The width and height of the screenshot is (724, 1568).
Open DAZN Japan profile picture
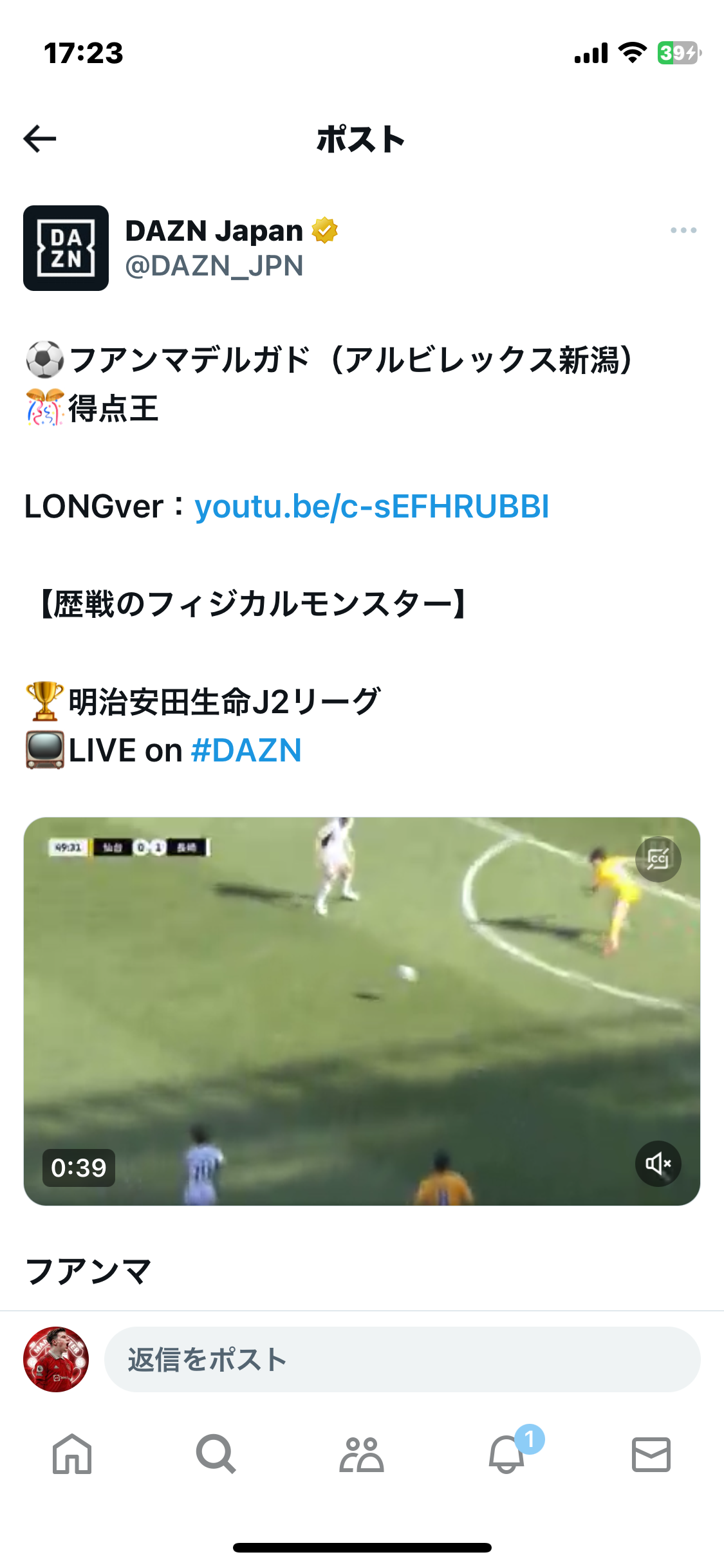coord(66,248)
